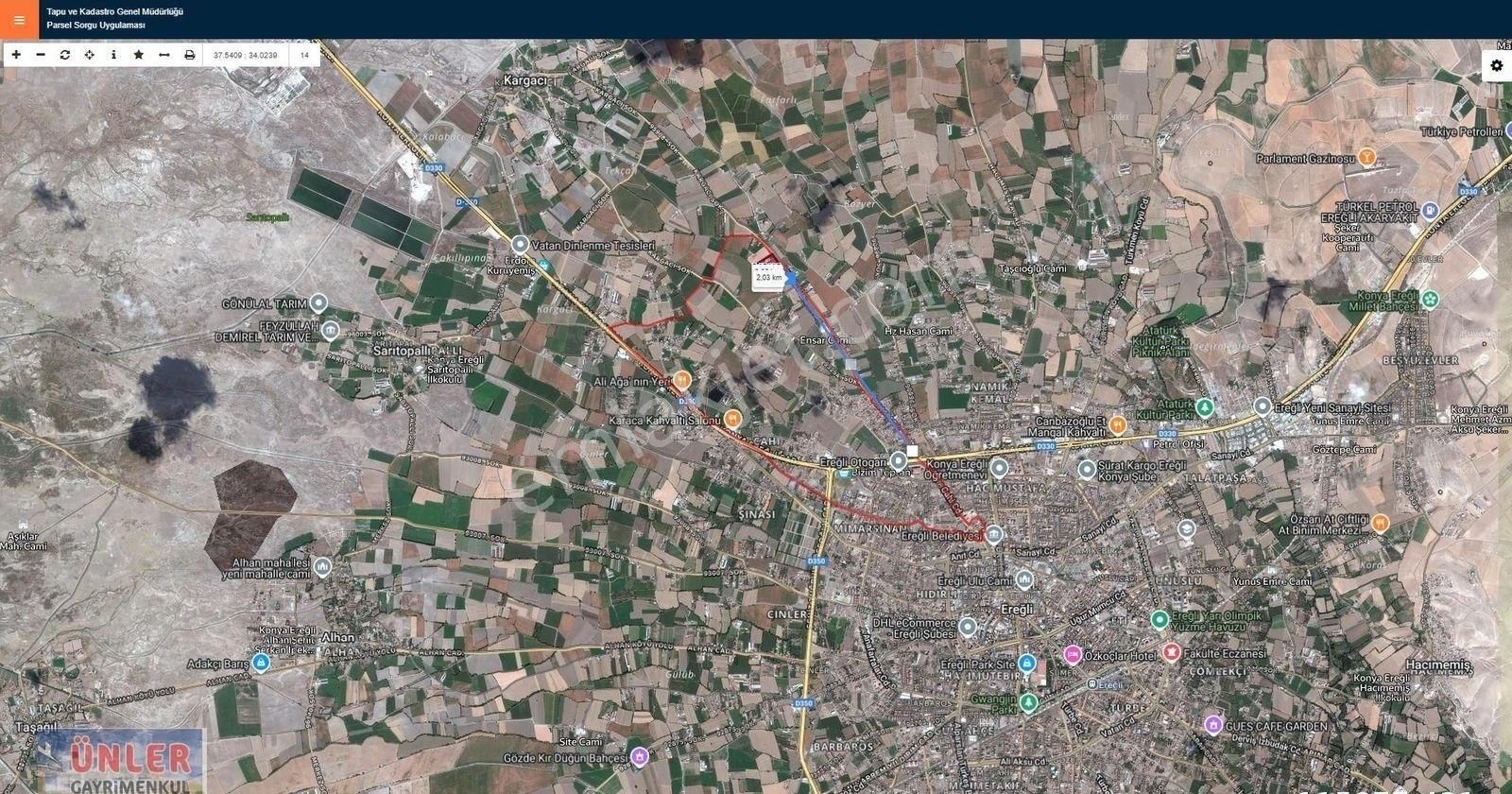Tap the star favorites icon
The image size is (1512, 794).
click(139, 55)
